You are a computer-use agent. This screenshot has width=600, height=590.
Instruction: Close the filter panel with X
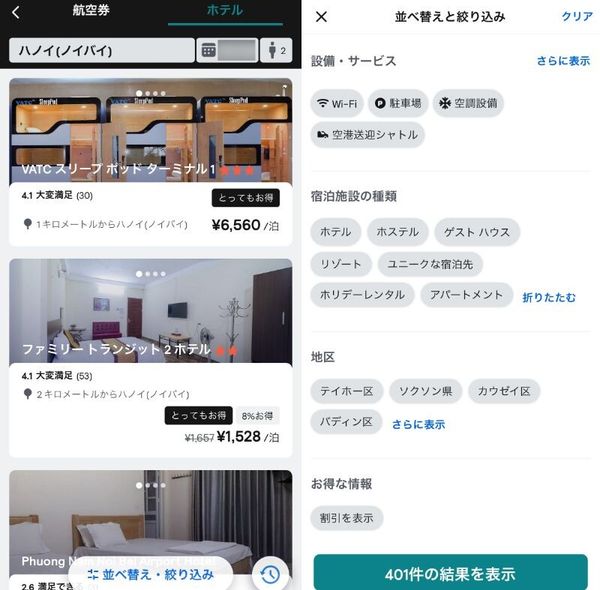(321, 16)
